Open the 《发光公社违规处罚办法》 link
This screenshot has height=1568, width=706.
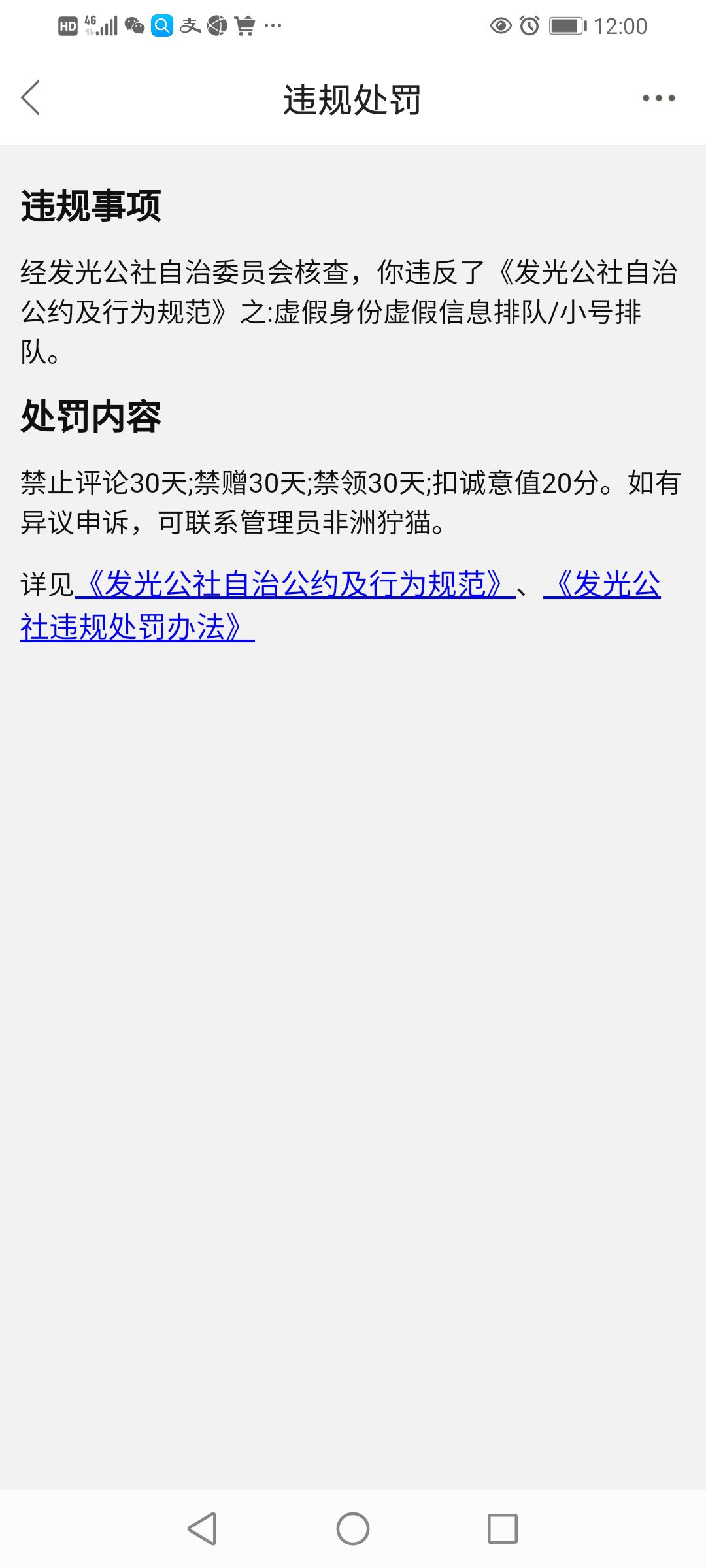point(137,626)
